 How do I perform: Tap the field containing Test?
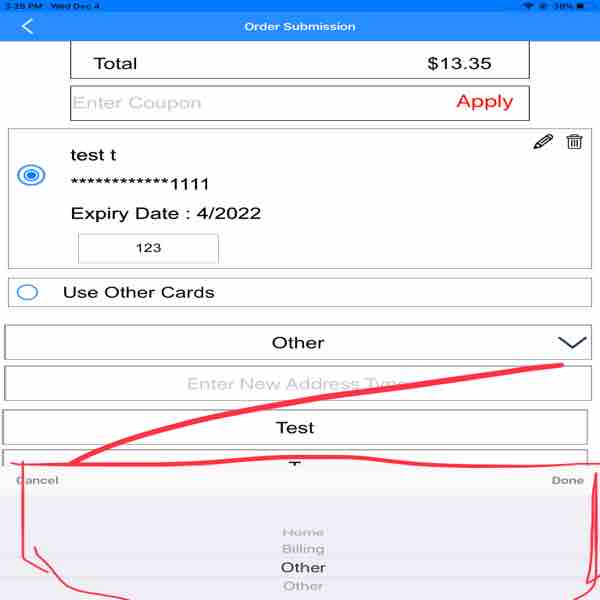pos(296,427)
